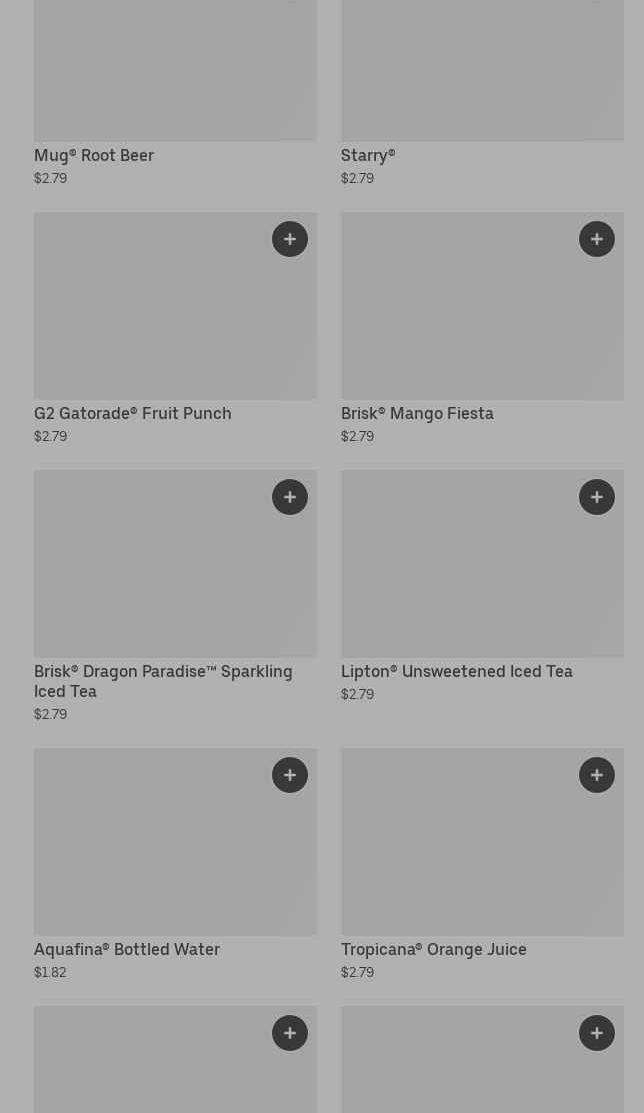This screenshot has height=1113, width=644.
Task: Add Tropicana Orange Juice to order
Action: pyautogui.click(x=597, y=775)
